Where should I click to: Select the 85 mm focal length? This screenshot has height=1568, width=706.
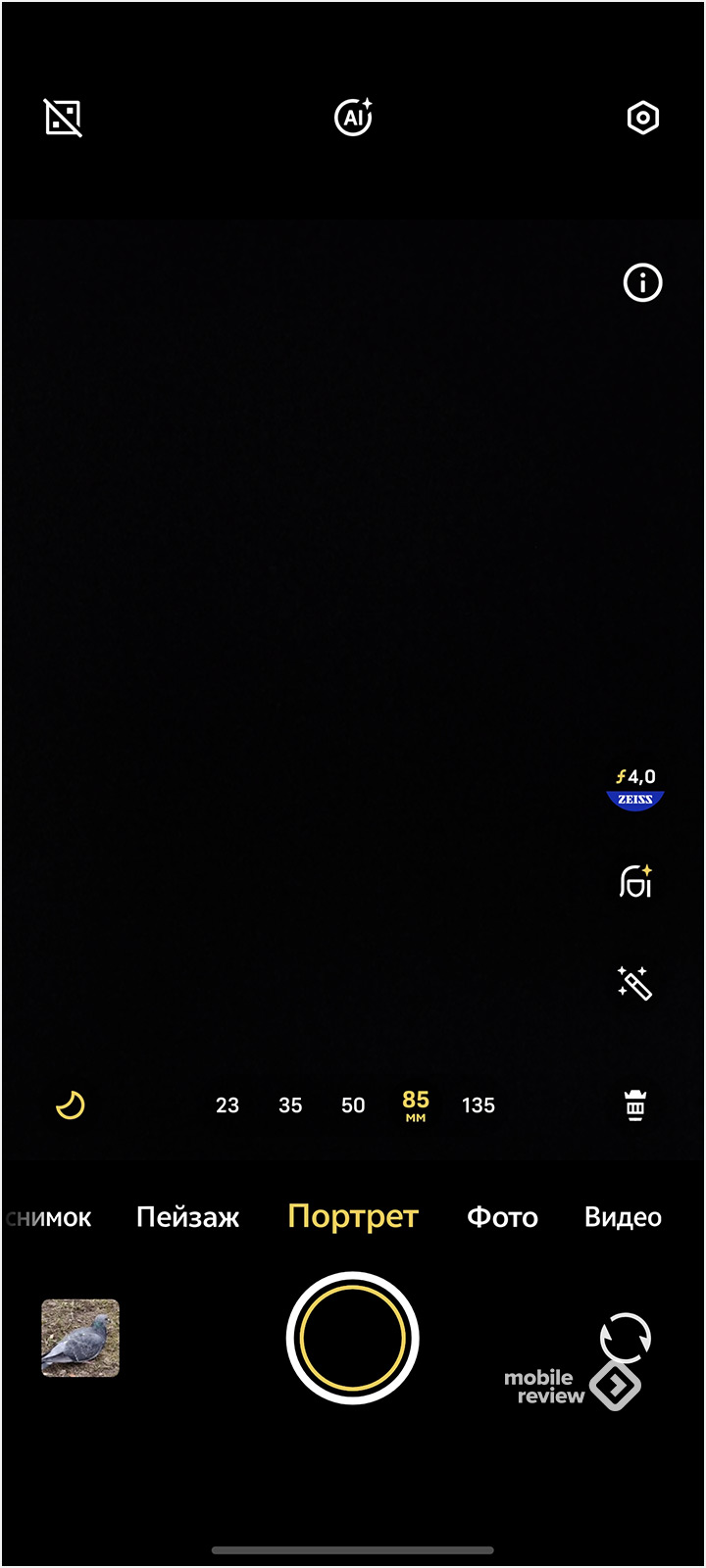(416, 1104)
